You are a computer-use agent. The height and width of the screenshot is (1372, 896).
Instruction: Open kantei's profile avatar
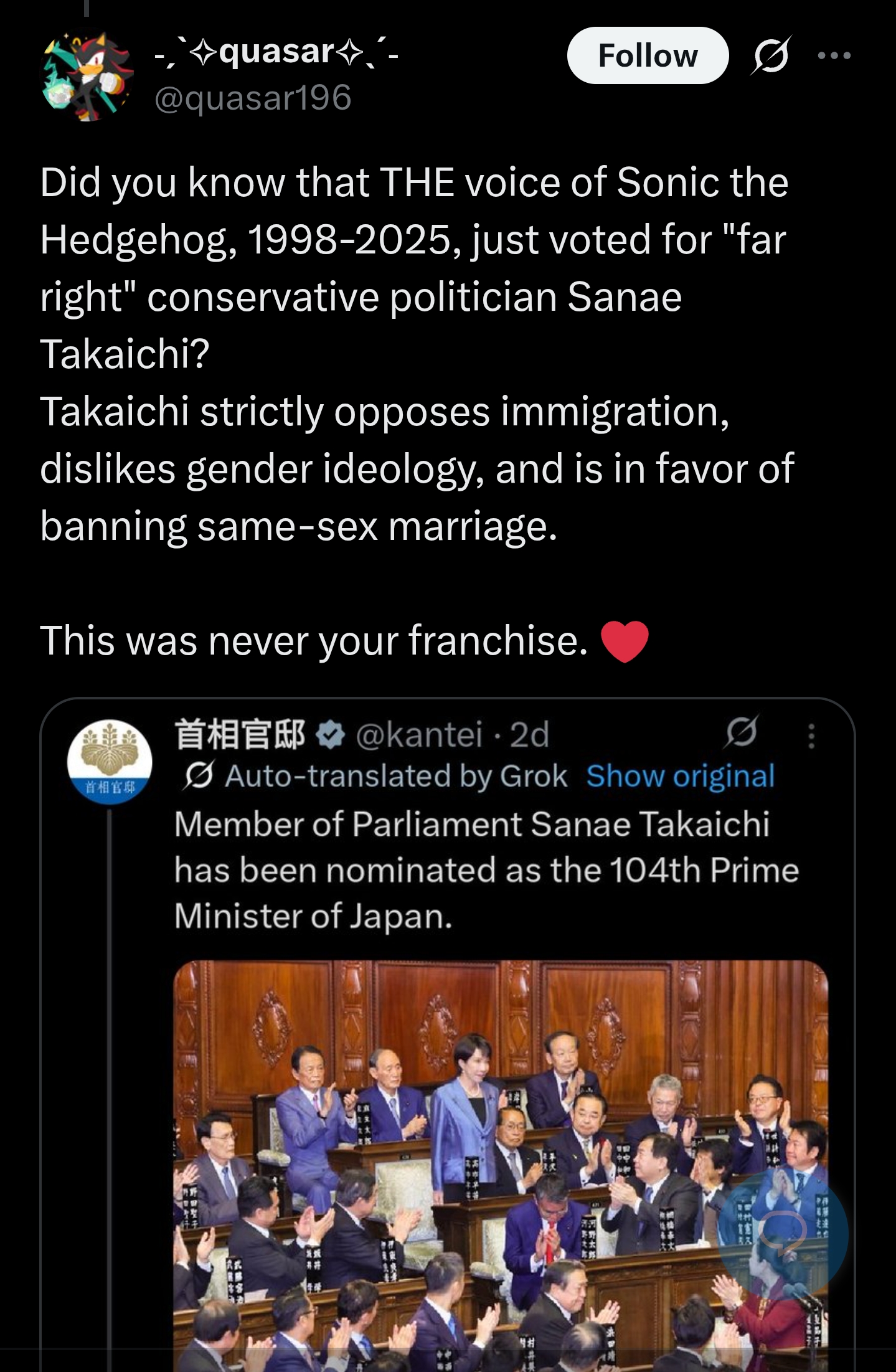[x=110, y=762]
